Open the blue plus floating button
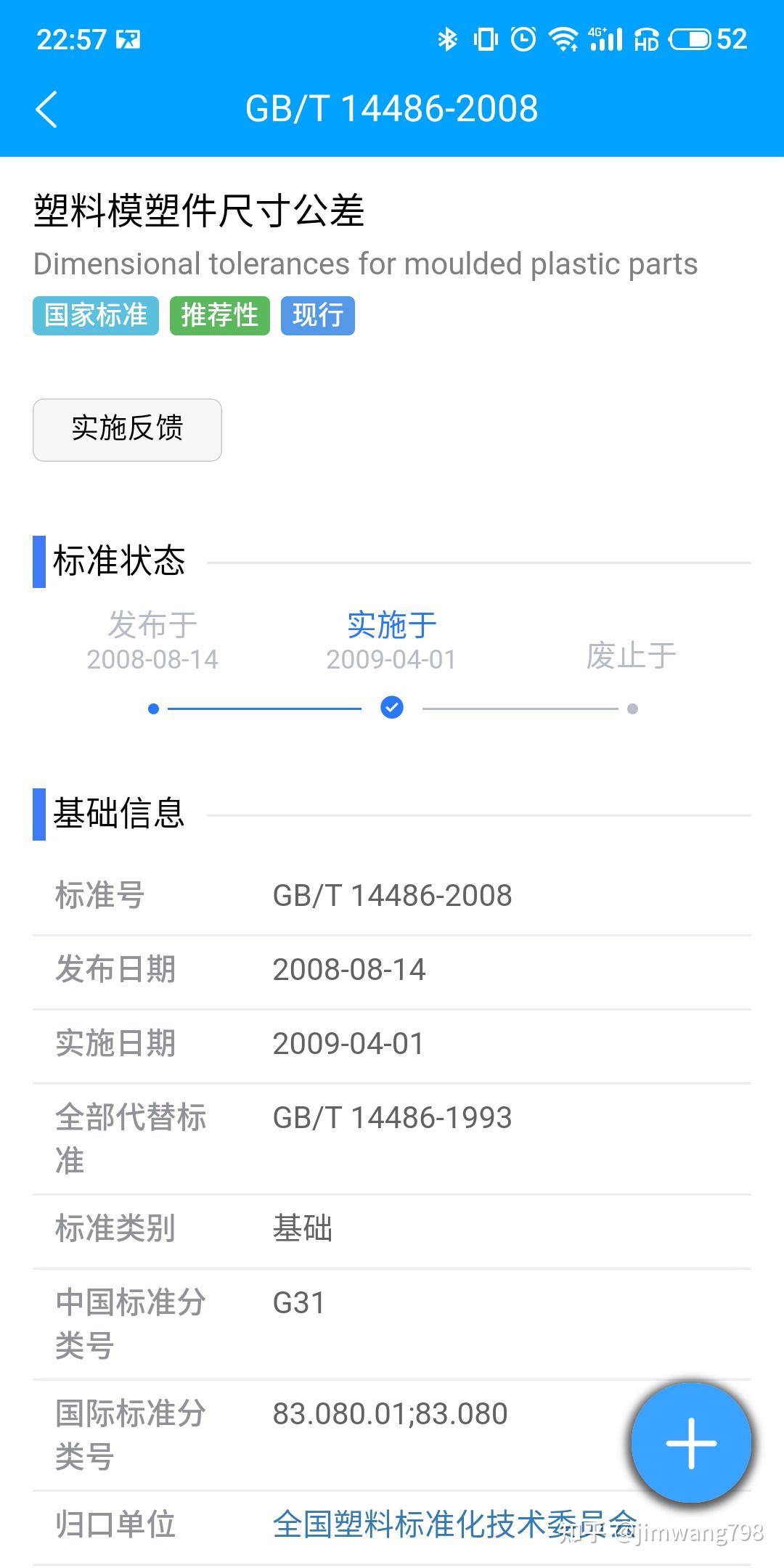 point(691,1442)
